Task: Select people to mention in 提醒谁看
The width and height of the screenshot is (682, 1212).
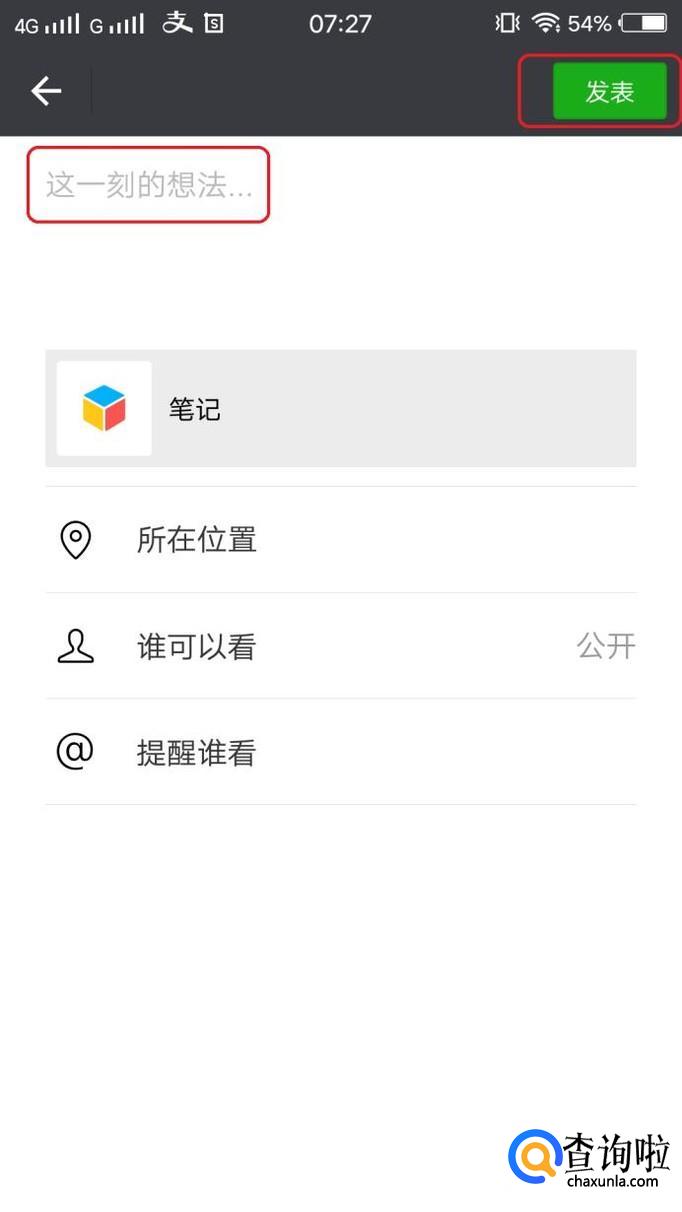Action: [x=340, y=752]
